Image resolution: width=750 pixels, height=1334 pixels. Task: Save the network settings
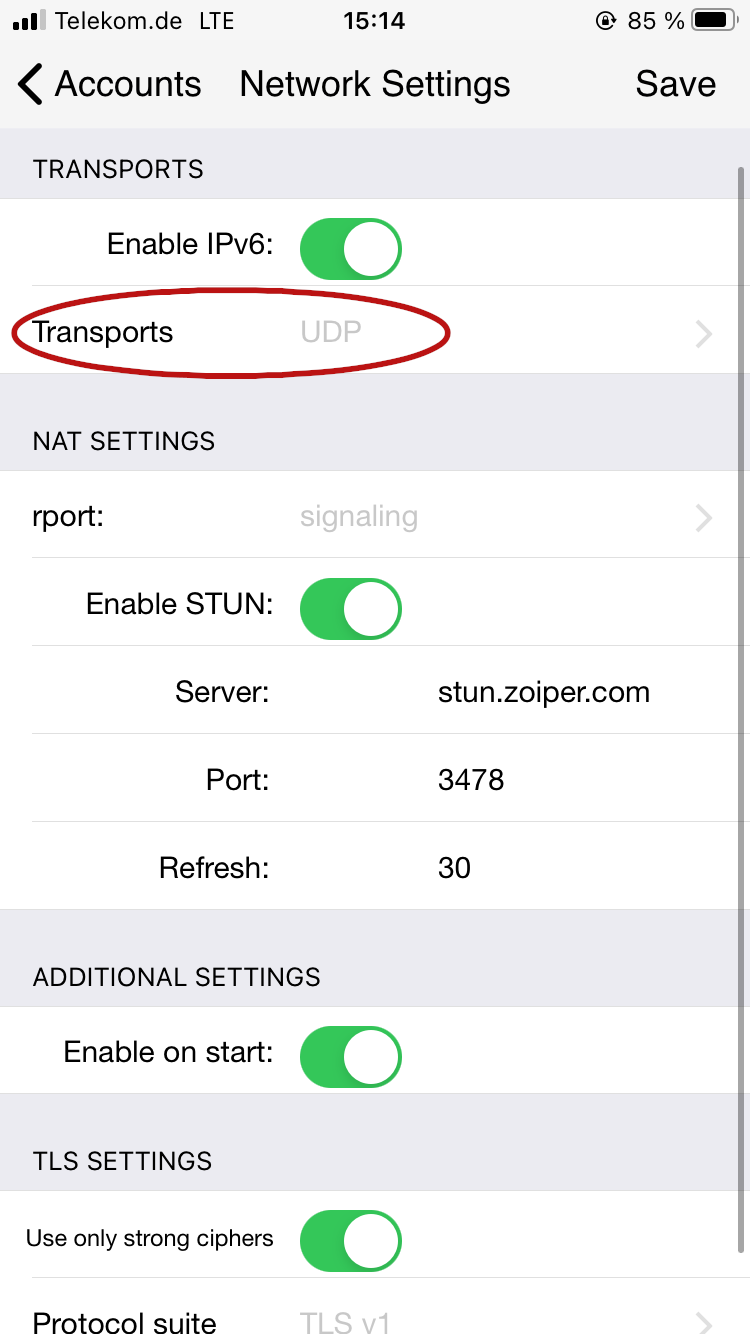[675, 84]
